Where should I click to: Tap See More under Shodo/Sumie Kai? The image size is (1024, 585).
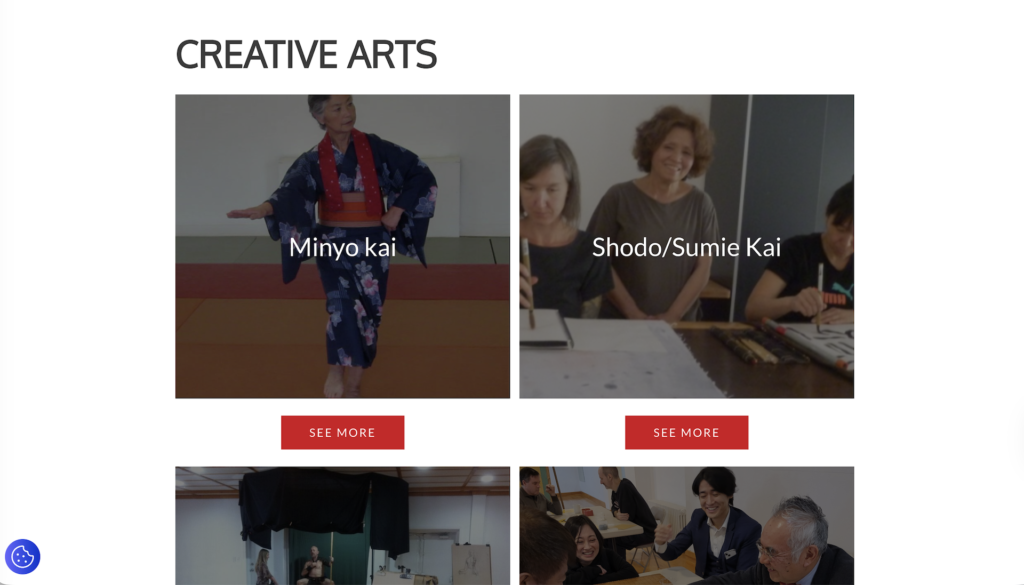pos(686,432)
